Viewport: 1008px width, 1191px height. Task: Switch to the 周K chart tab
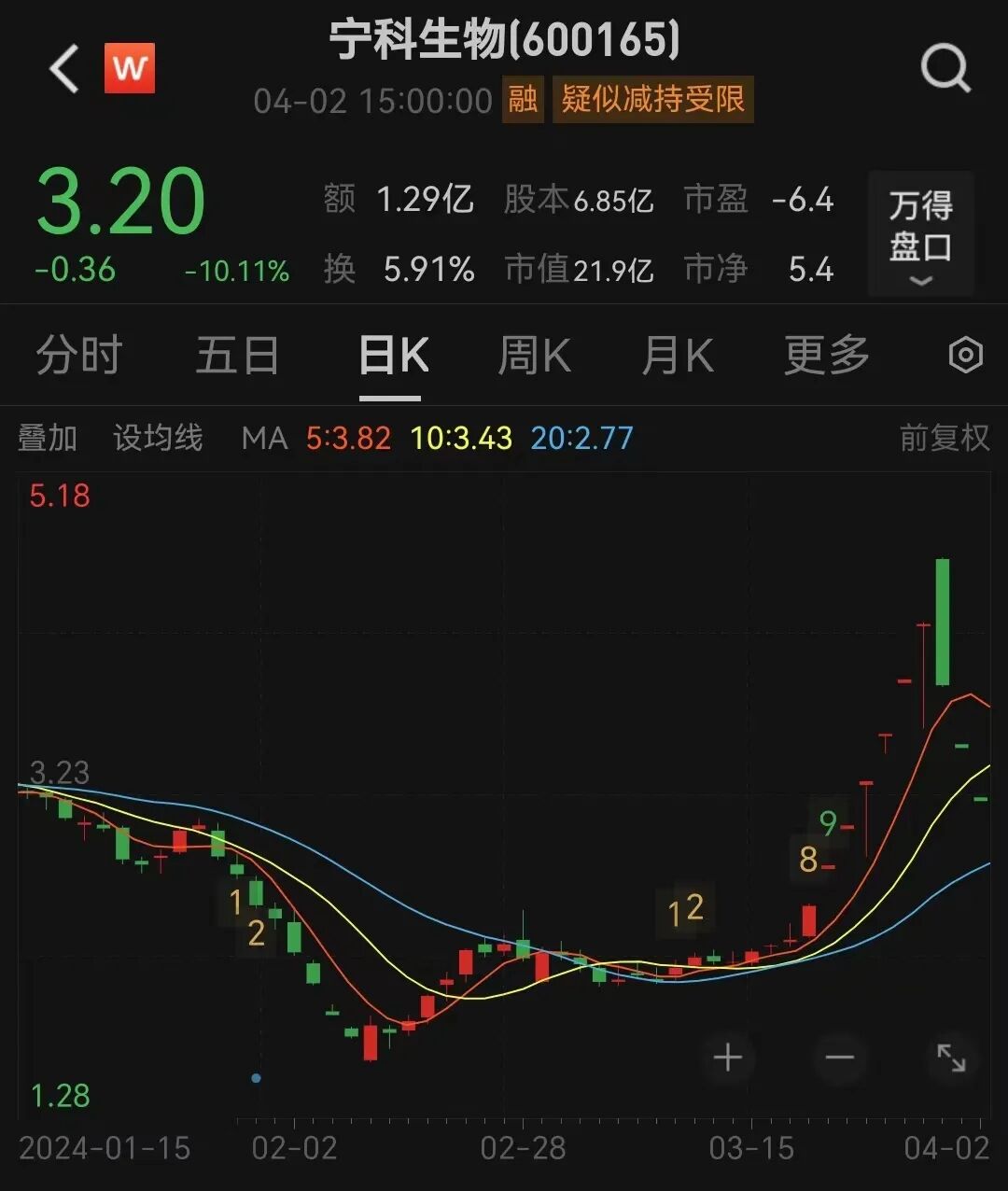tap(534, 356)
